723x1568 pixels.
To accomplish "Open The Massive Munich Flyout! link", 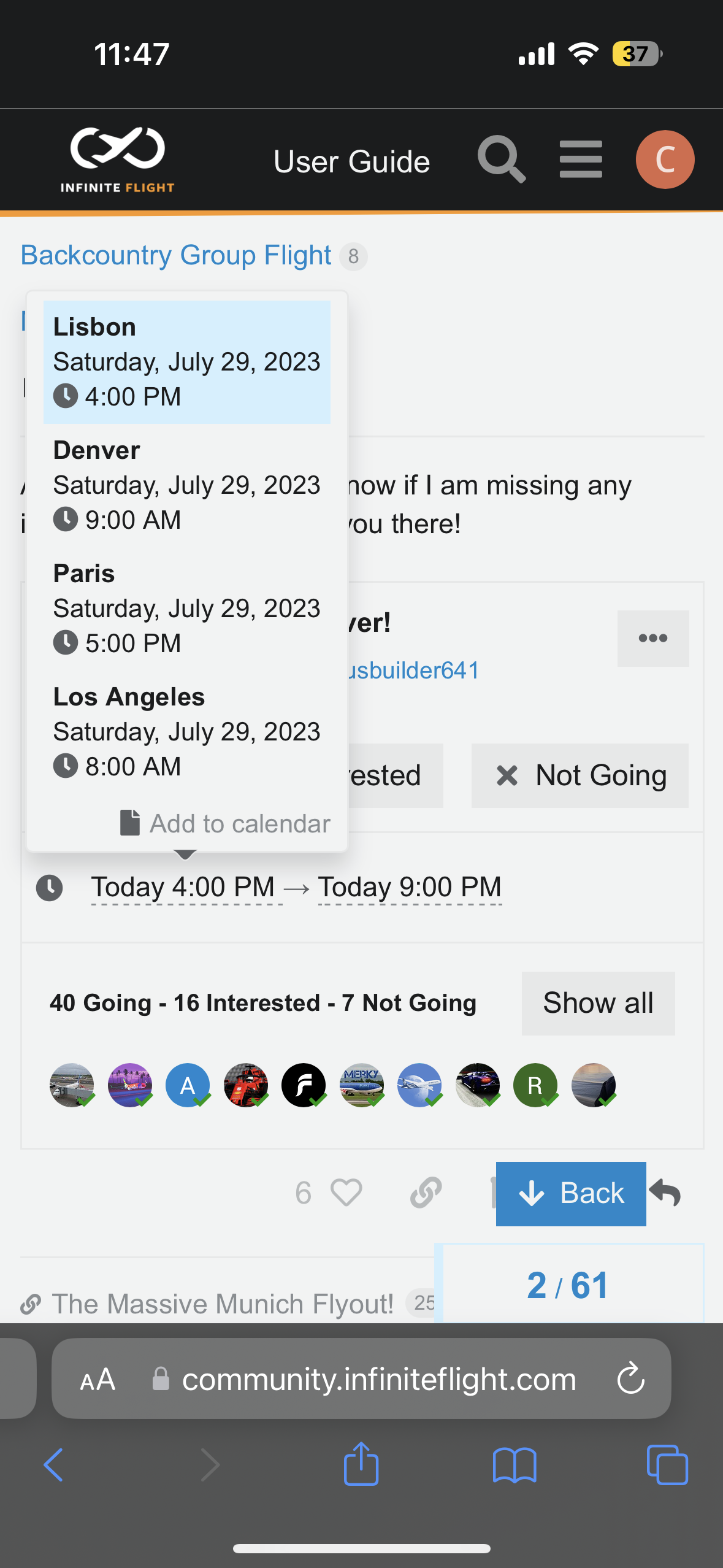I will pos(222,1304).
